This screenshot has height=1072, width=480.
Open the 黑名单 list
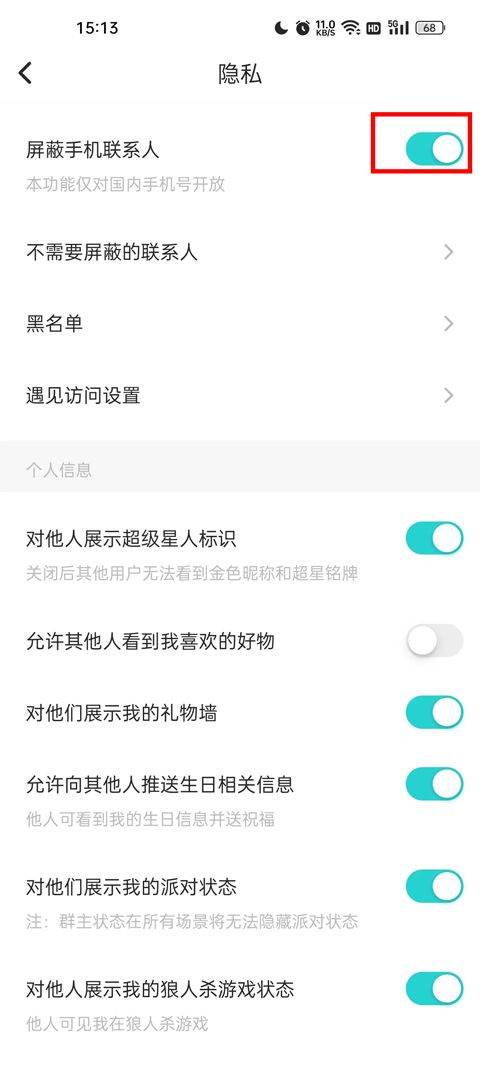click(x=240, y=323)
